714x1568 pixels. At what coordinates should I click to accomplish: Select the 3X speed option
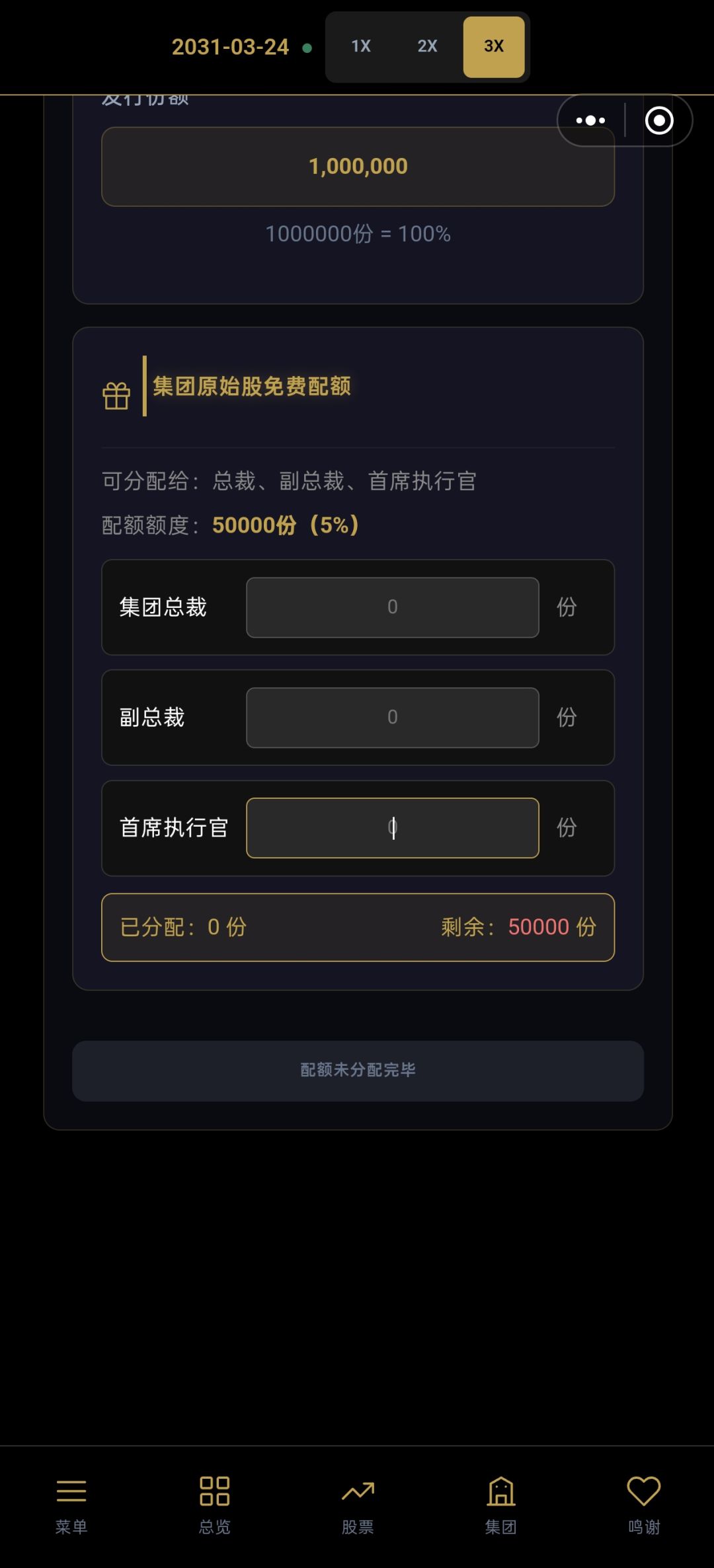[494, 46]
